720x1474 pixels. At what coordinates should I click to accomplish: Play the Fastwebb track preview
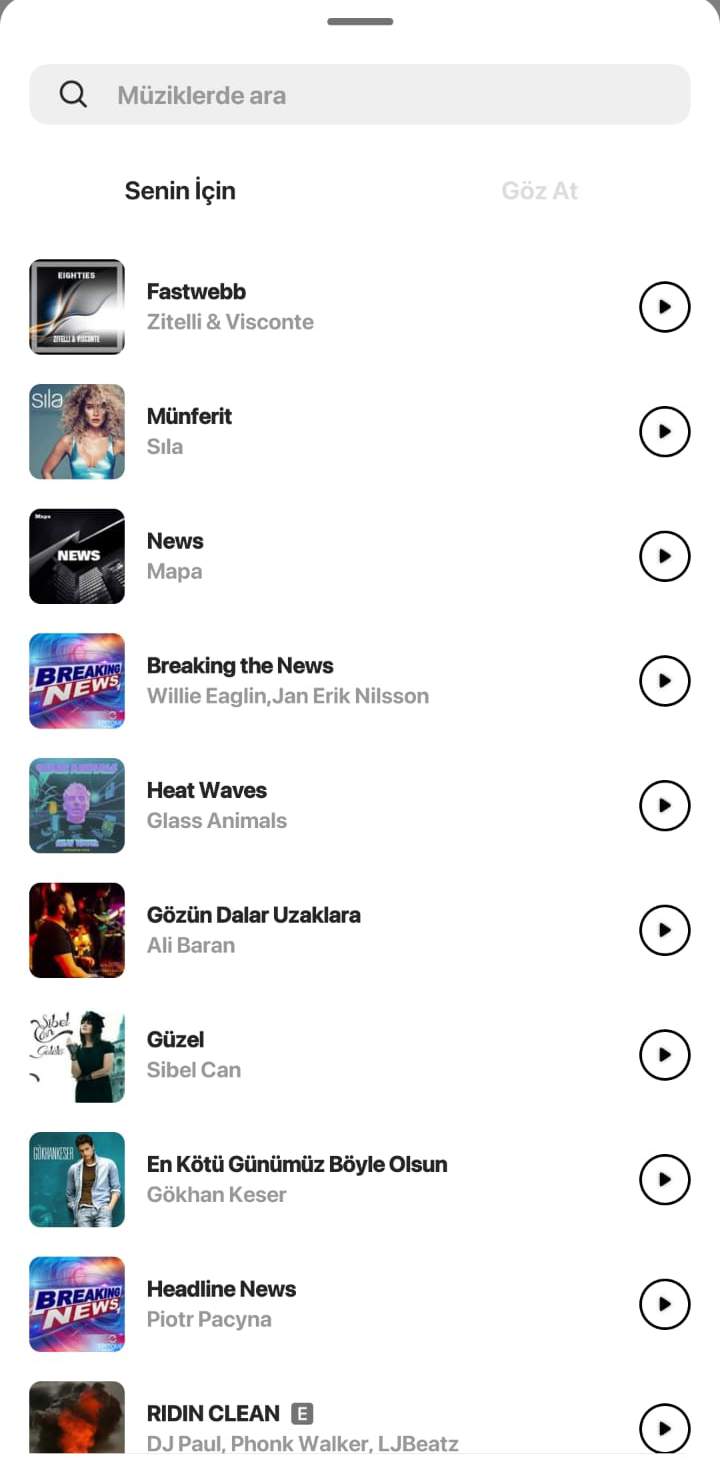[664, 307]
